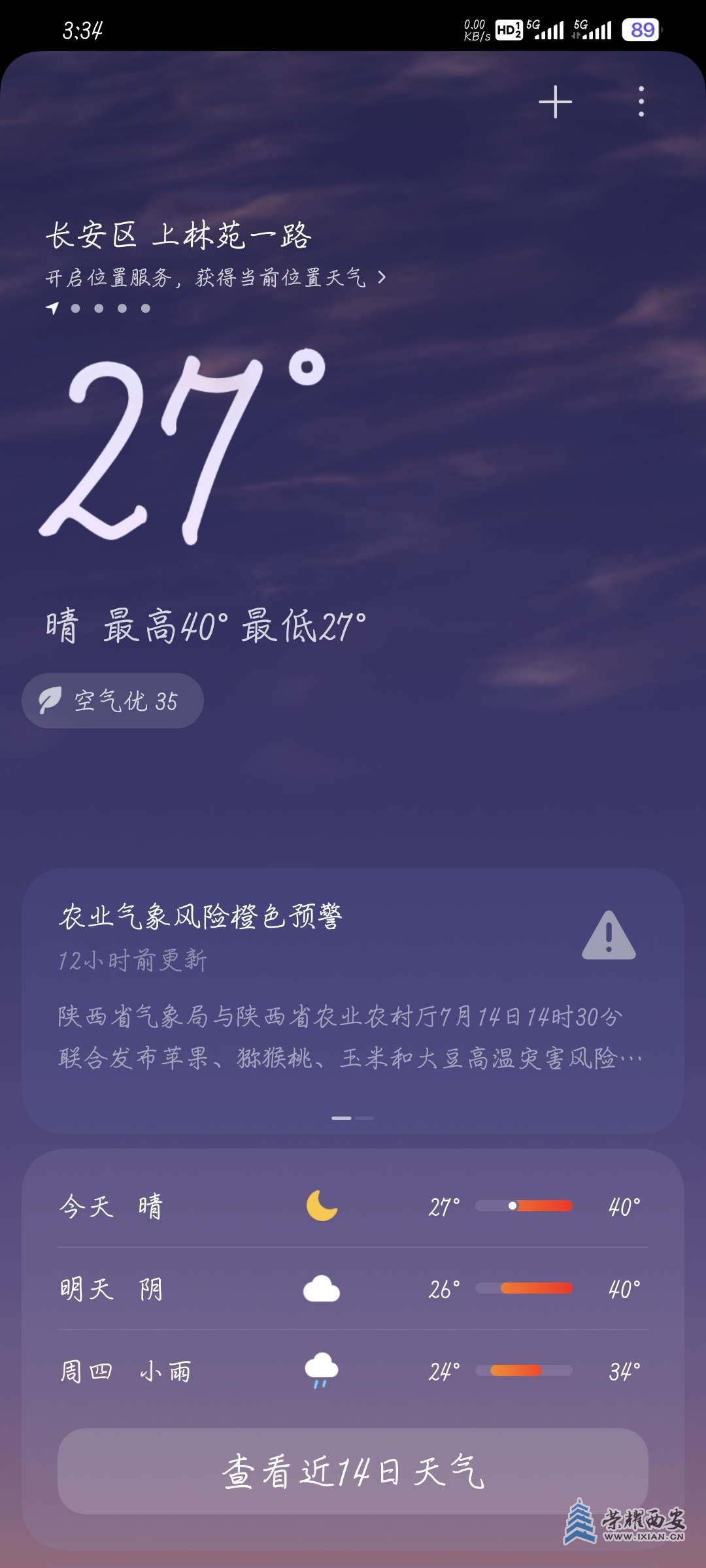
Task: Open 周四 小雨 forecast row
Action: 353,1371
